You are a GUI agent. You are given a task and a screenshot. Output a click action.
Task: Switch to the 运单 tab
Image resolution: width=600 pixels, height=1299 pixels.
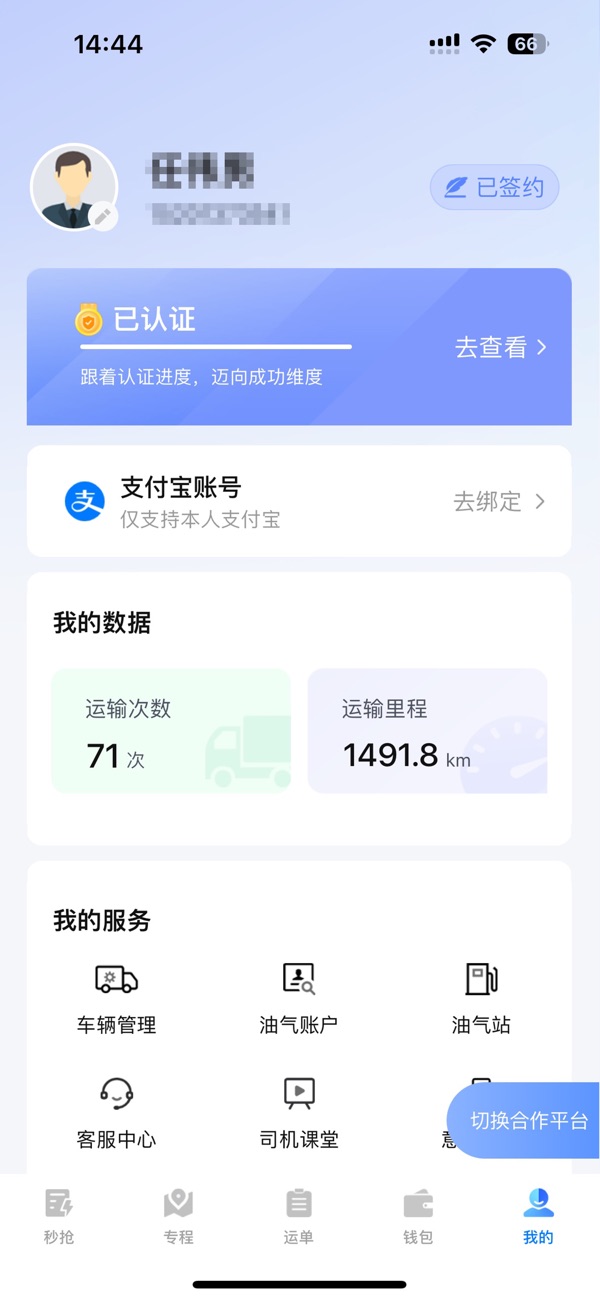299,1216
